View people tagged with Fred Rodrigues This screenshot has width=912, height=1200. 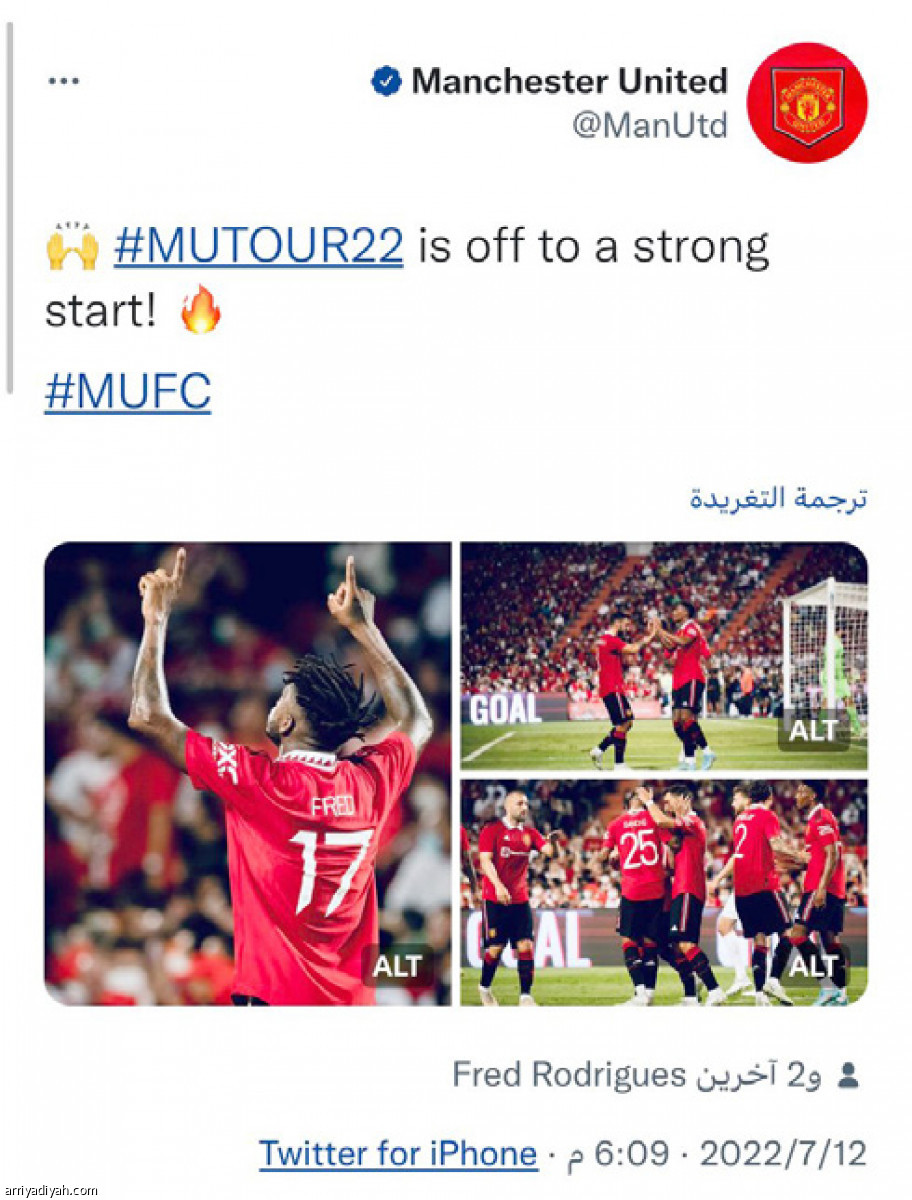pyautogui.click(x=655, y=1075)
